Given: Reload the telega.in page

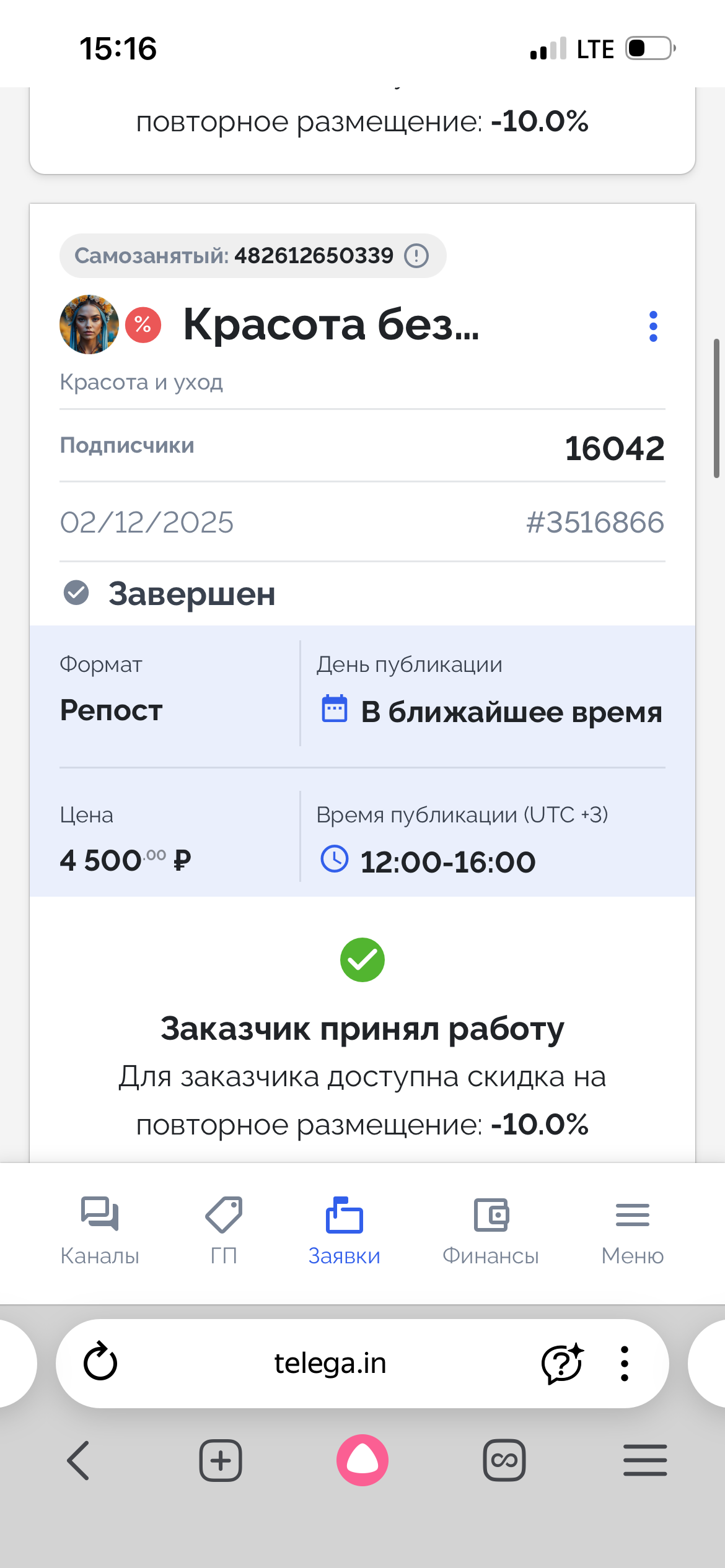Looking at the screenshot, I should (100, 1362).
